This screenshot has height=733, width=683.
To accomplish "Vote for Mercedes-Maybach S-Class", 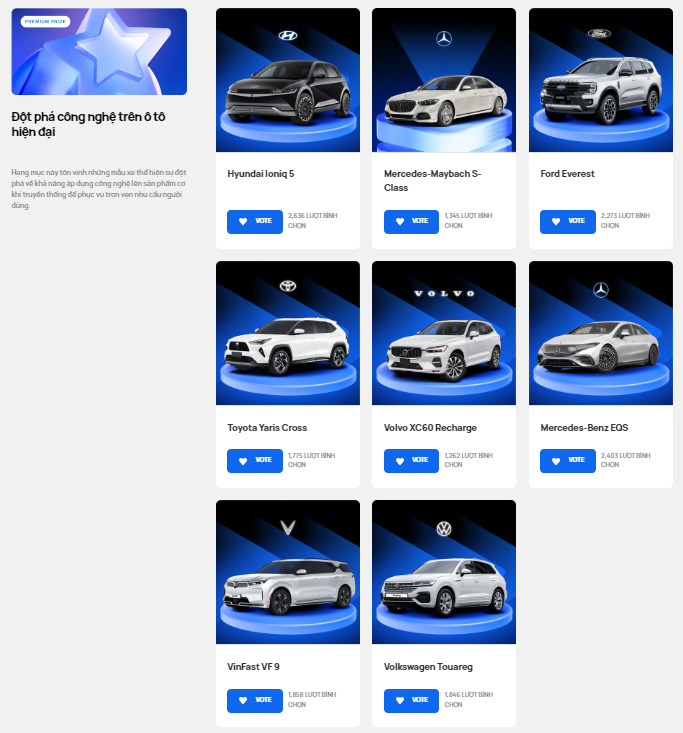I will click(411, 221).
